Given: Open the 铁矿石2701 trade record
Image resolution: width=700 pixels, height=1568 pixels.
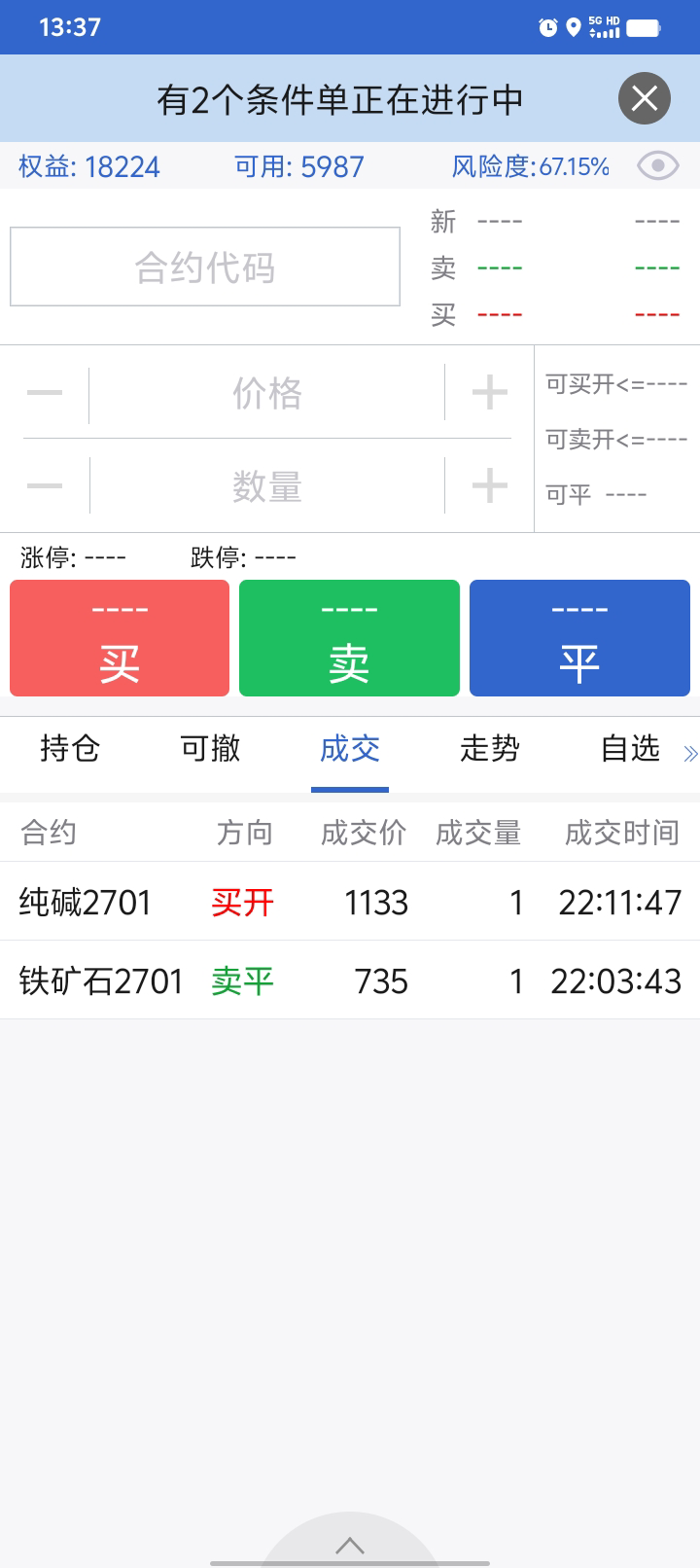Looking at the screenshot, I should tap(350, 980).
